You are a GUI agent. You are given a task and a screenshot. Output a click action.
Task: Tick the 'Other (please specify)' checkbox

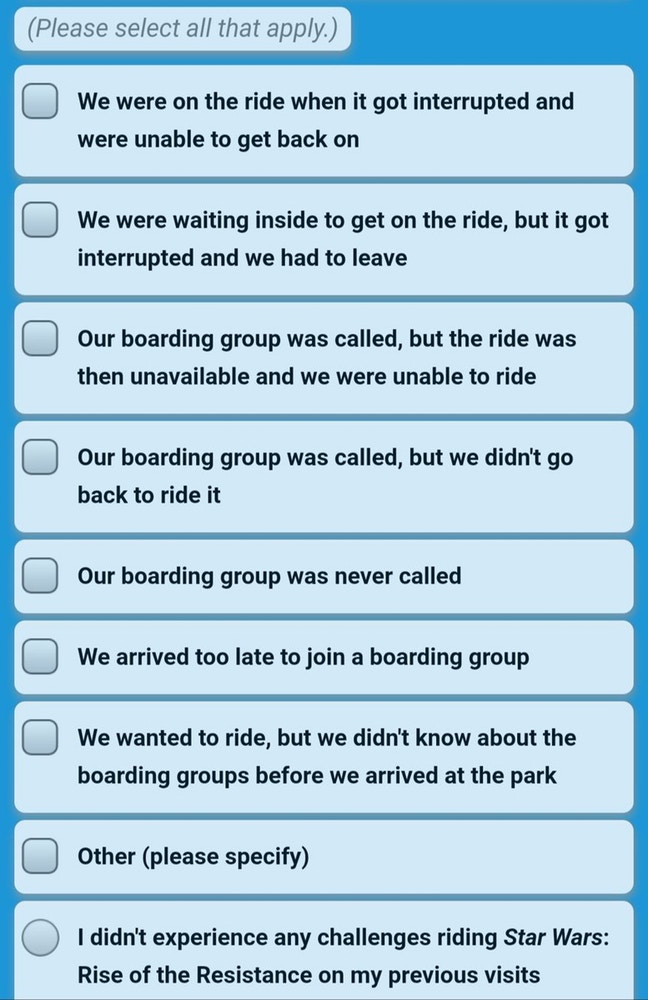tap(40, 857)
